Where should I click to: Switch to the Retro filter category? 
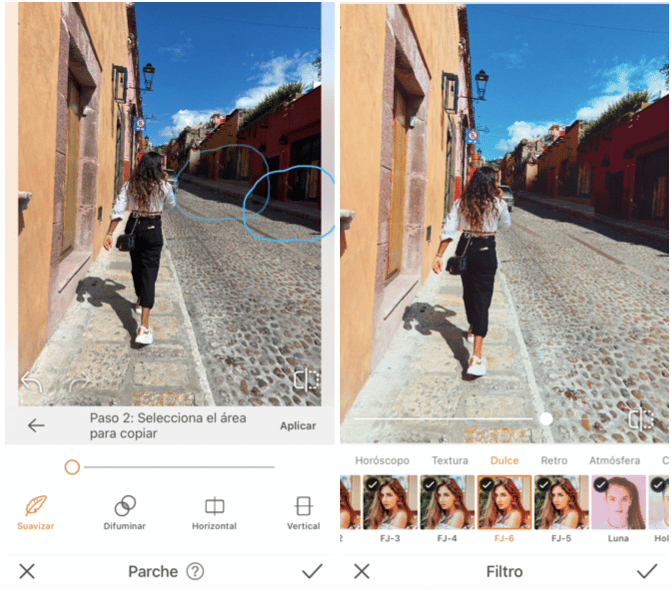[554, 461]
